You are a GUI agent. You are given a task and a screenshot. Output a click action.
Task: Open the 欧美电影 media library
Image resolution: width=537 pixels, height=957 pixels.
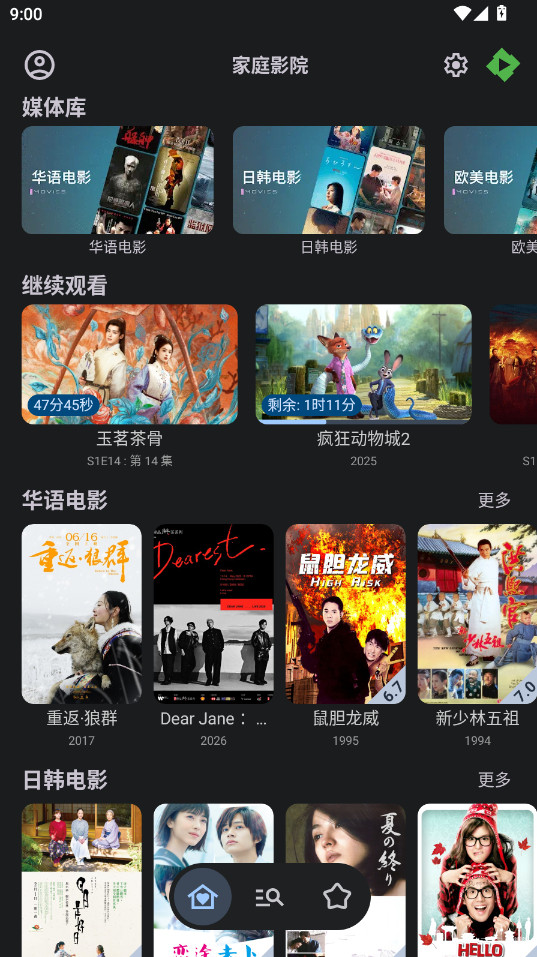pos(491,180)
